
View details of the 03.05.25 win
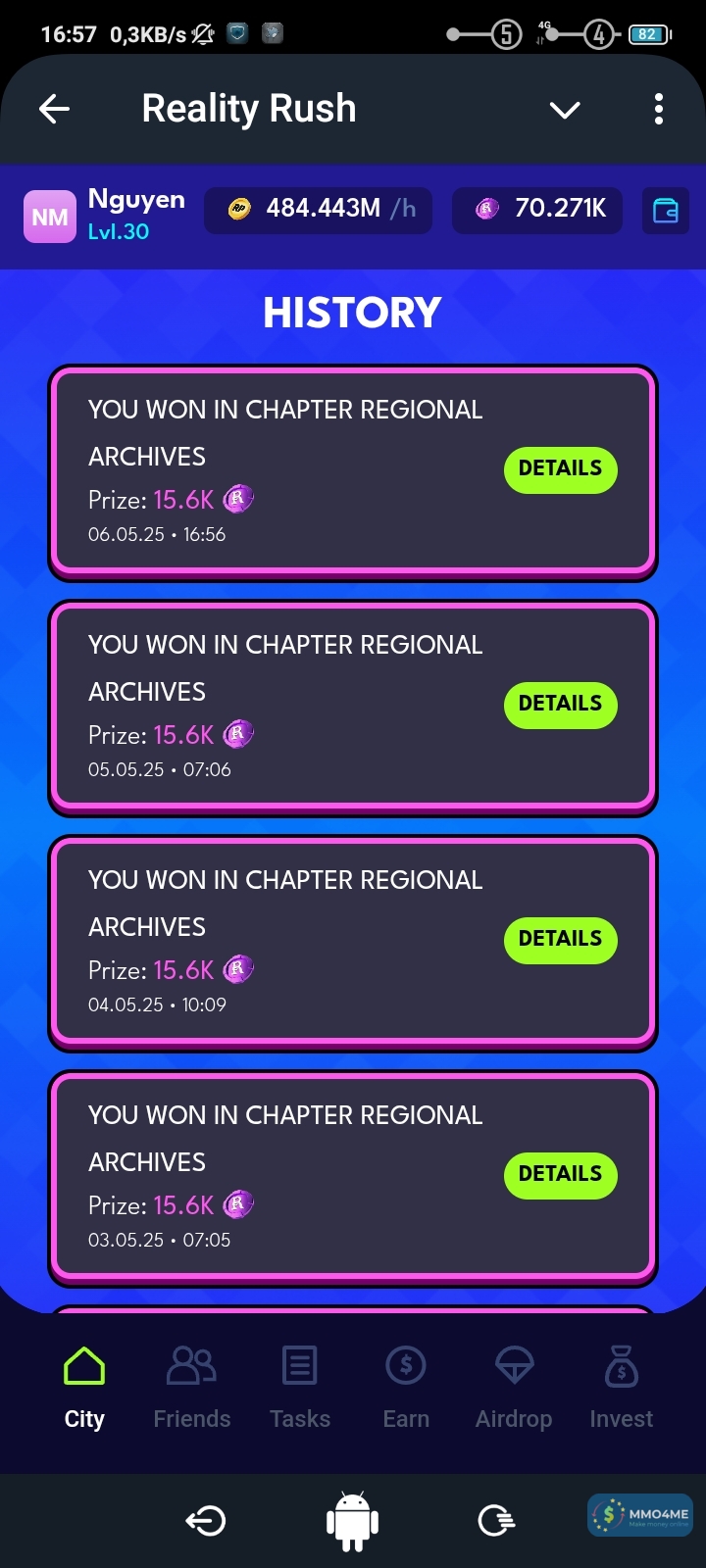[x=560, y=1175]
